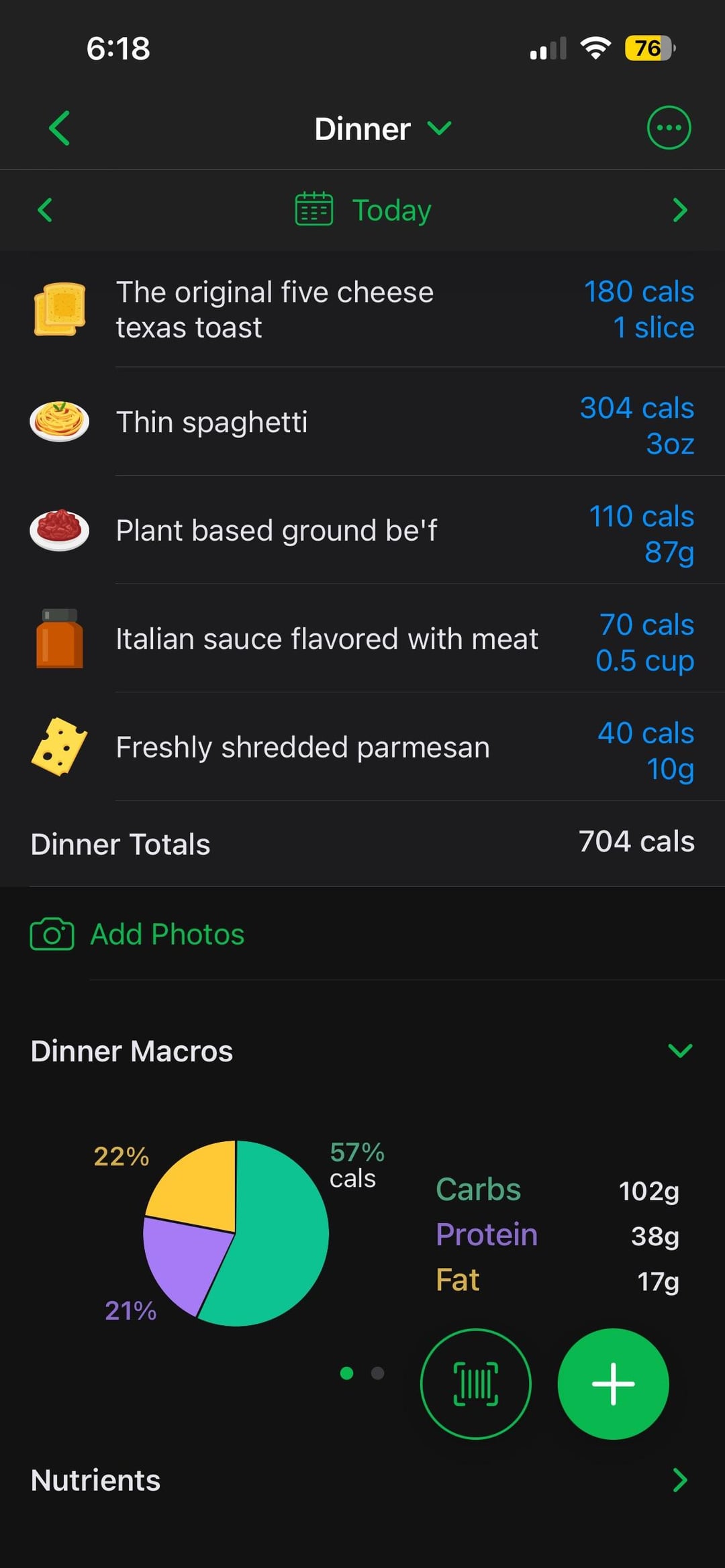
Task: Go to the next day
Action: click(679, 210)
